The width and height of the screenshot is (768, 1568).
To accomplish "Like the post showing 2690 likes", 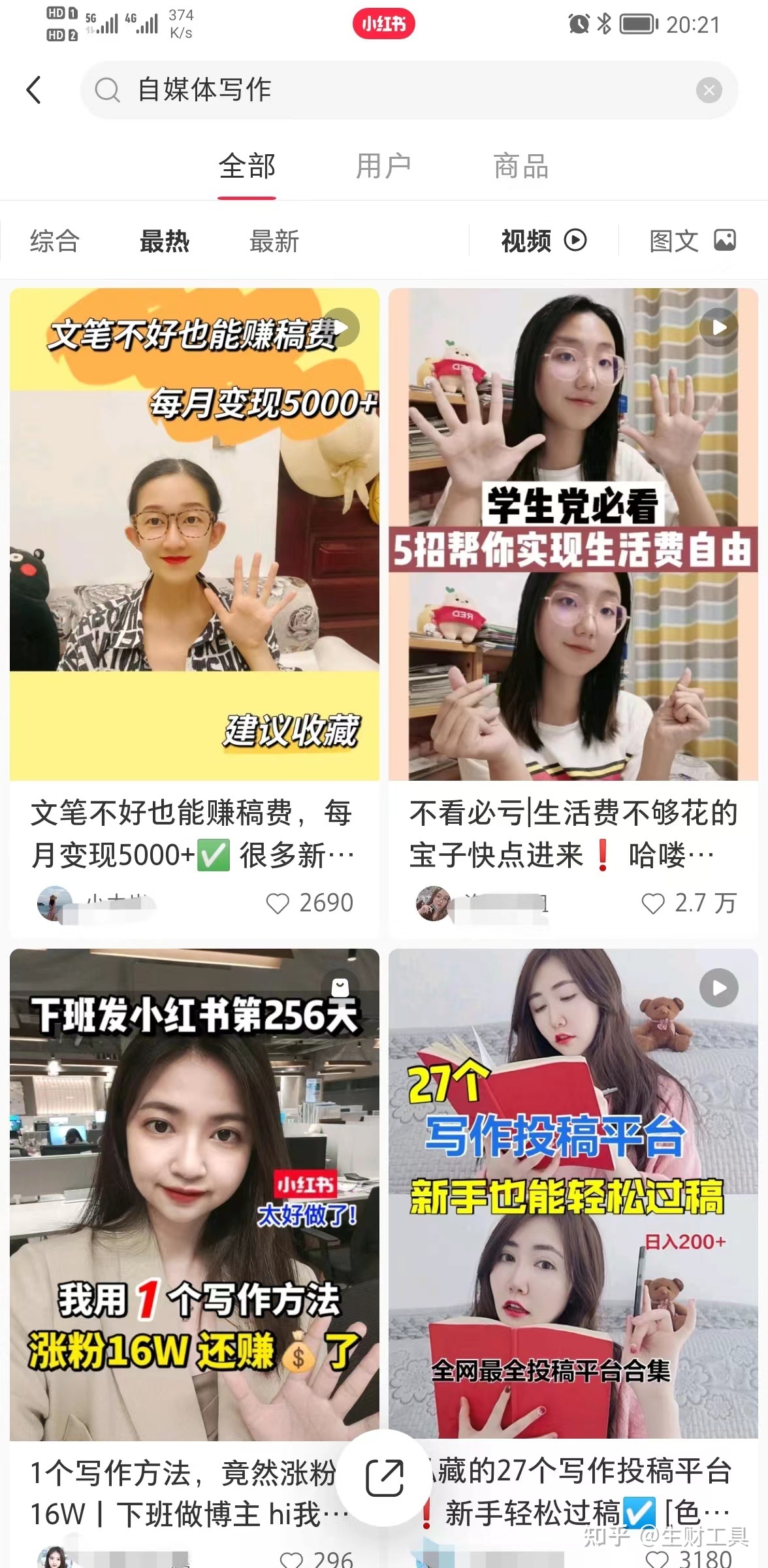I will coord(280,903).
